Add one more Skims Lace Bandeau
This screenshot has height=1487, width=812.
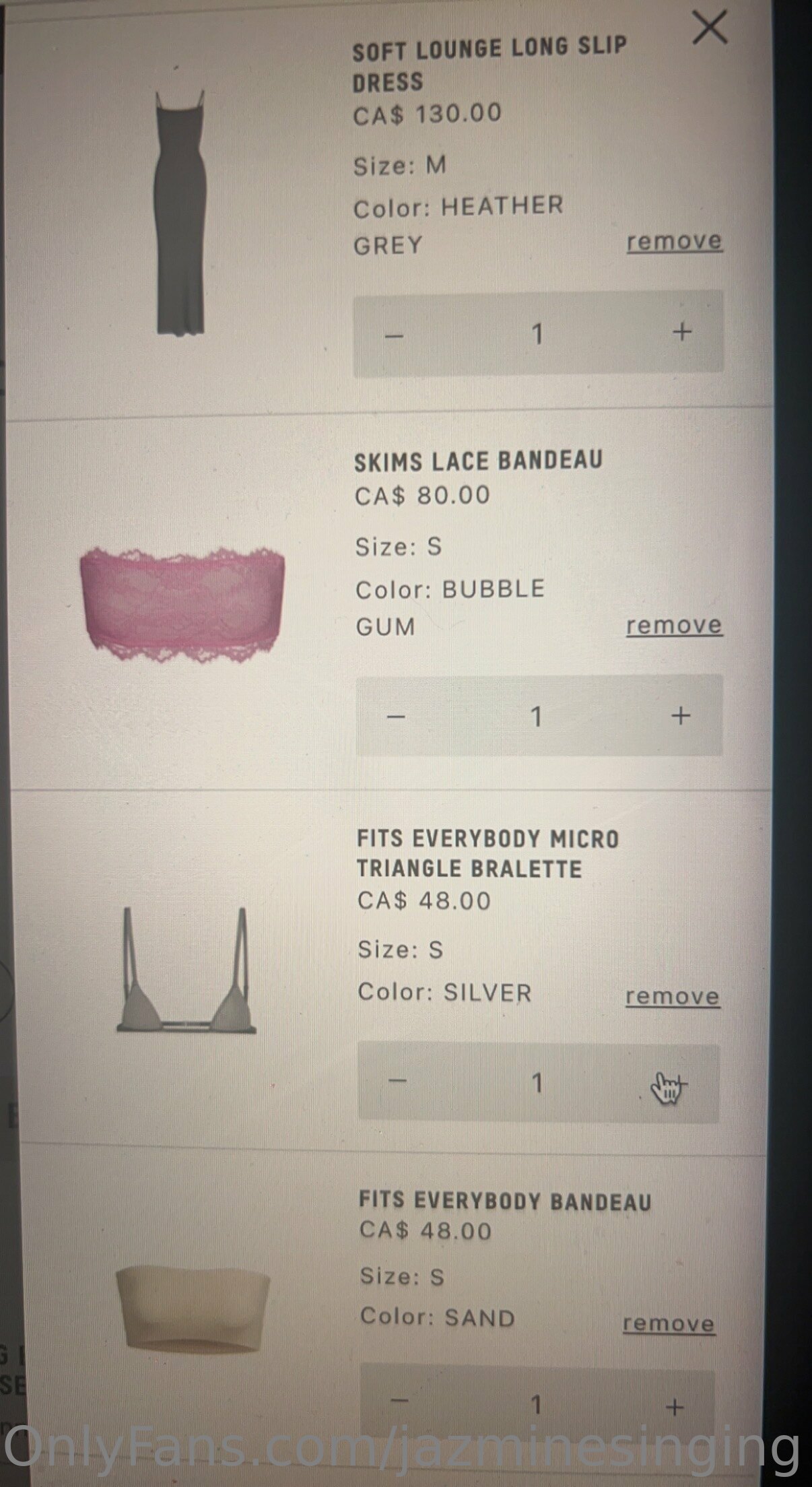[681, 715]
